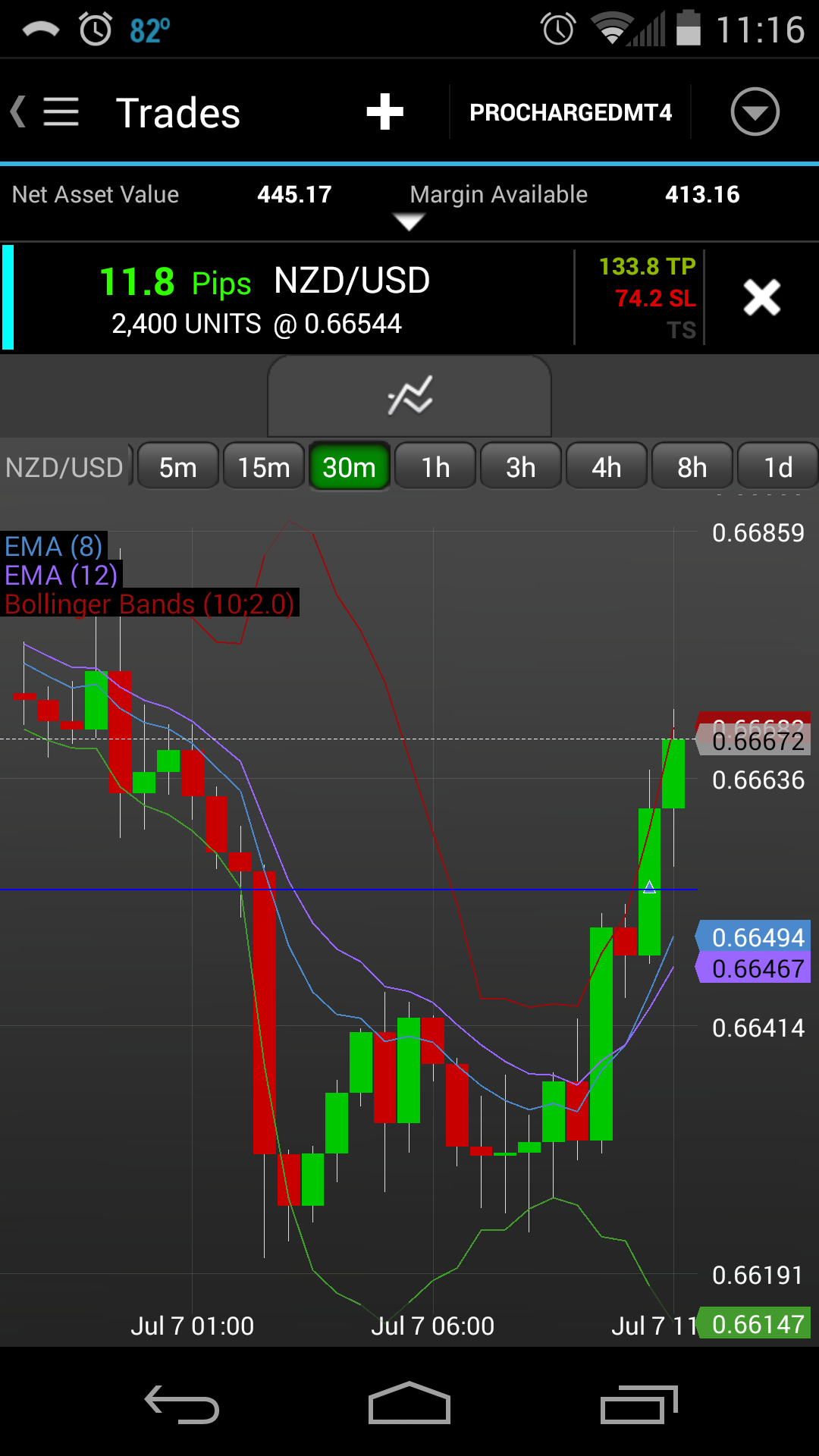This screenshot has width=819, height=1456.
Task: Open the navigation drawer menu
Action: tap(60, 112)
